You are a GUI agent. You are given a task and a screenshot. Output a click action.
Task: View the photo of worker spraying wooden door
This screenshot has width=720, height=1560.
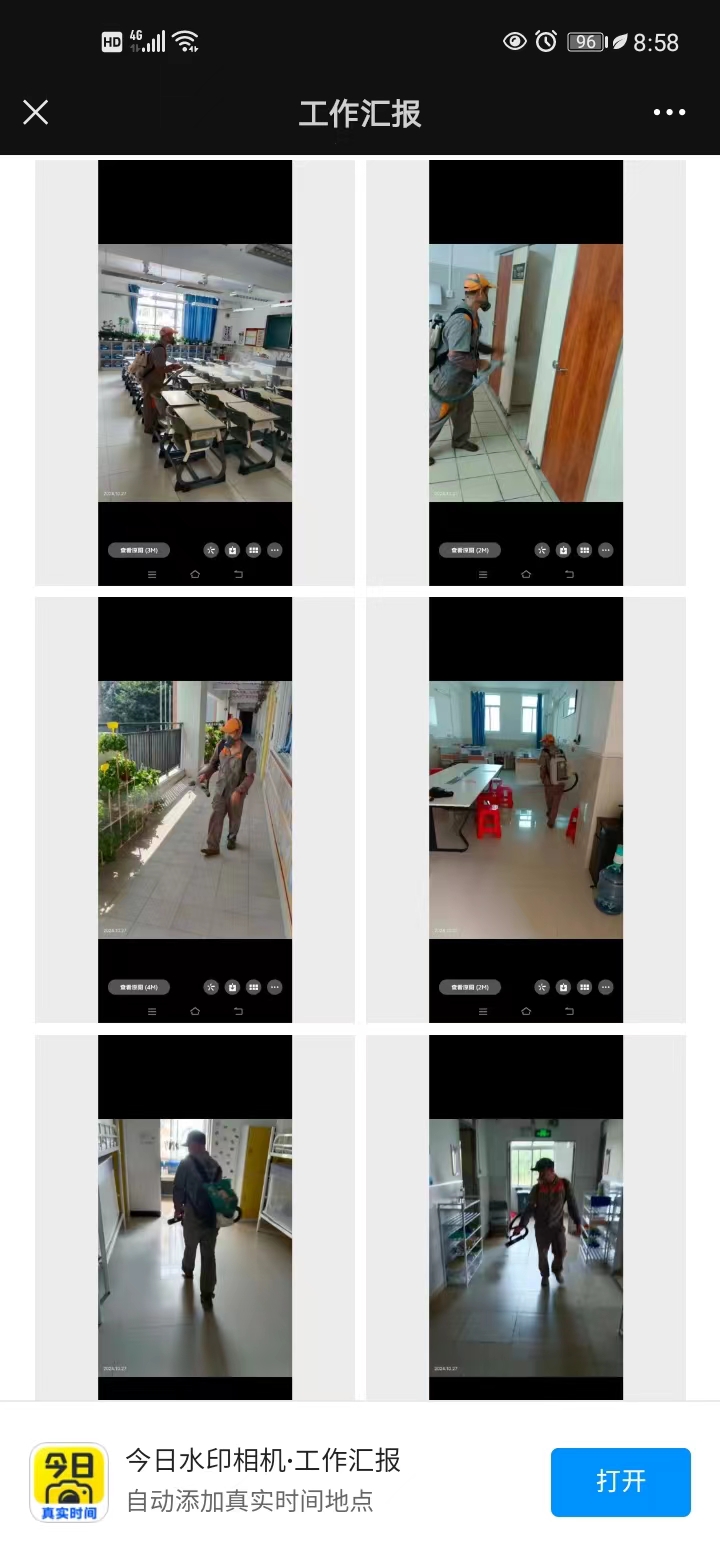point(526,373)
